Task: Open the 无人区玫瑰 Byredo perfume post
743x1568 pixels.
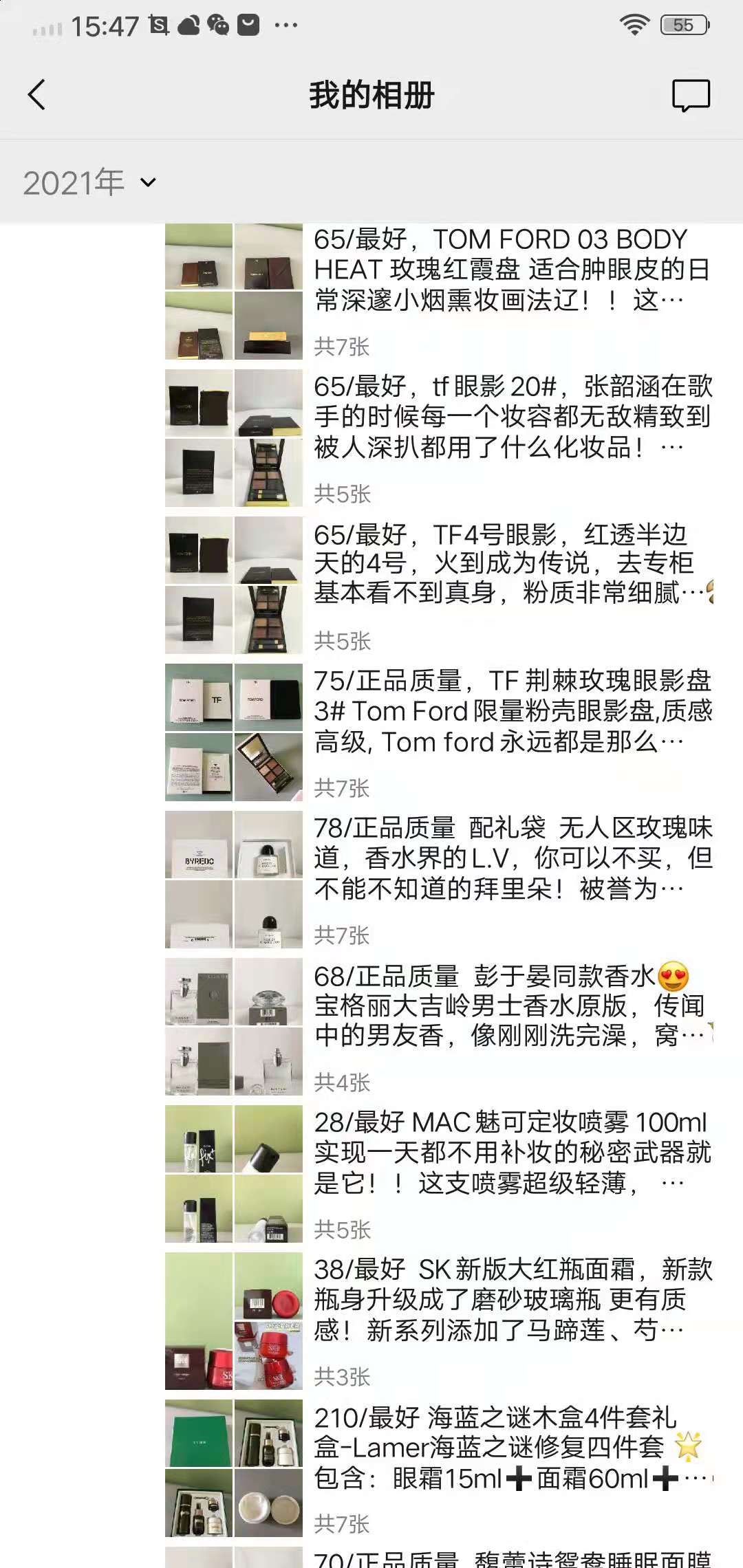Action: 512,858
